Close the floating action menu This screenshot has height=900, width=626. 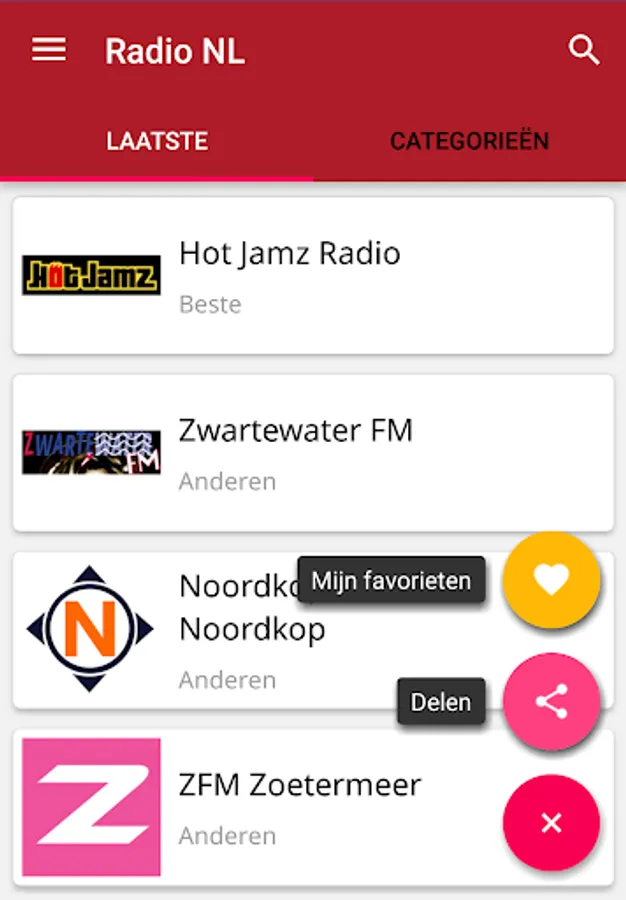(x=551, y=823)
